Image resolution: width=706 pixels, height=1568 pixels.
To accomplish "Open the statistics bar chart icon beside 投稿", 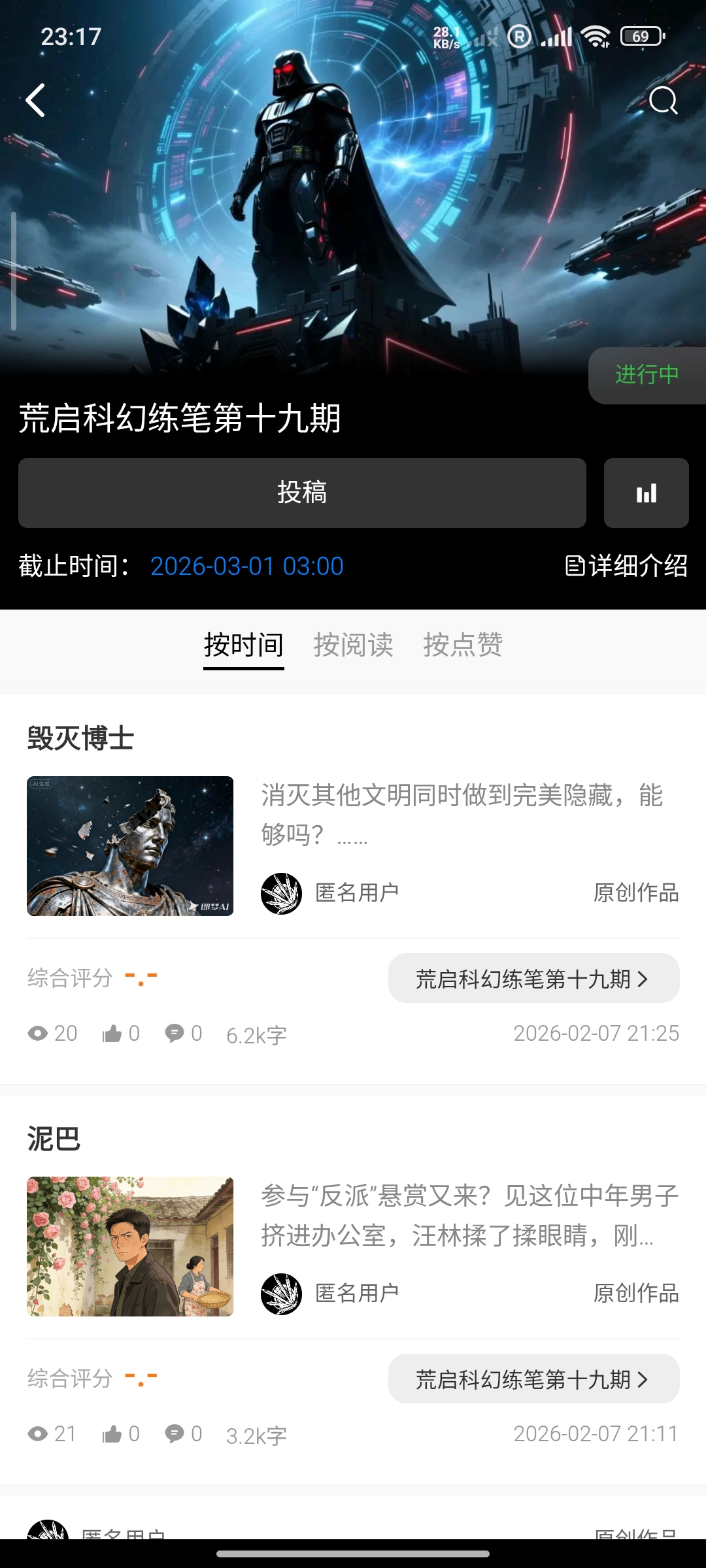I will 646,493.
